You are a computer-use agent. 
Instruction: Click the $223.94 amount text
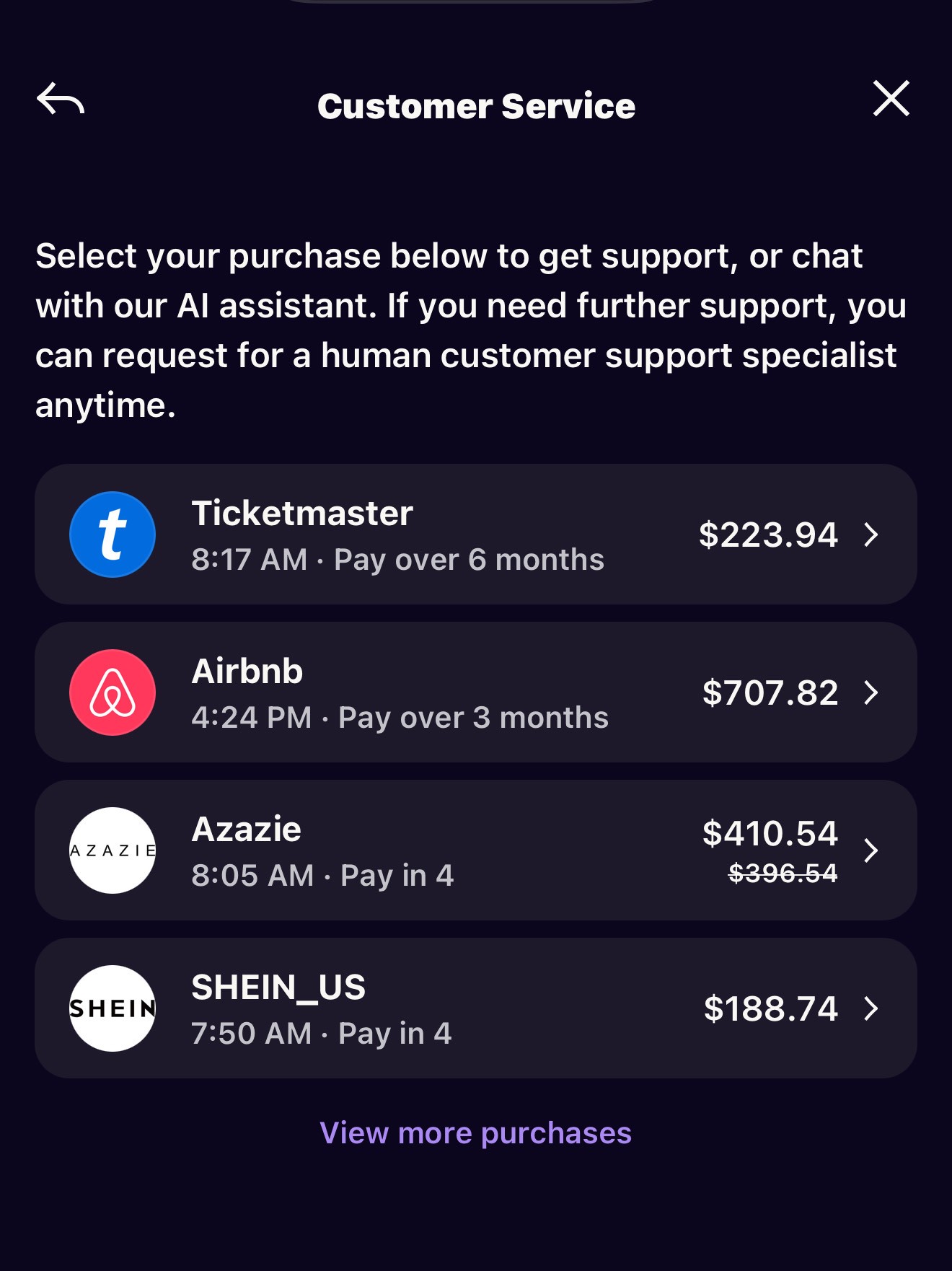tap(769, 534)
